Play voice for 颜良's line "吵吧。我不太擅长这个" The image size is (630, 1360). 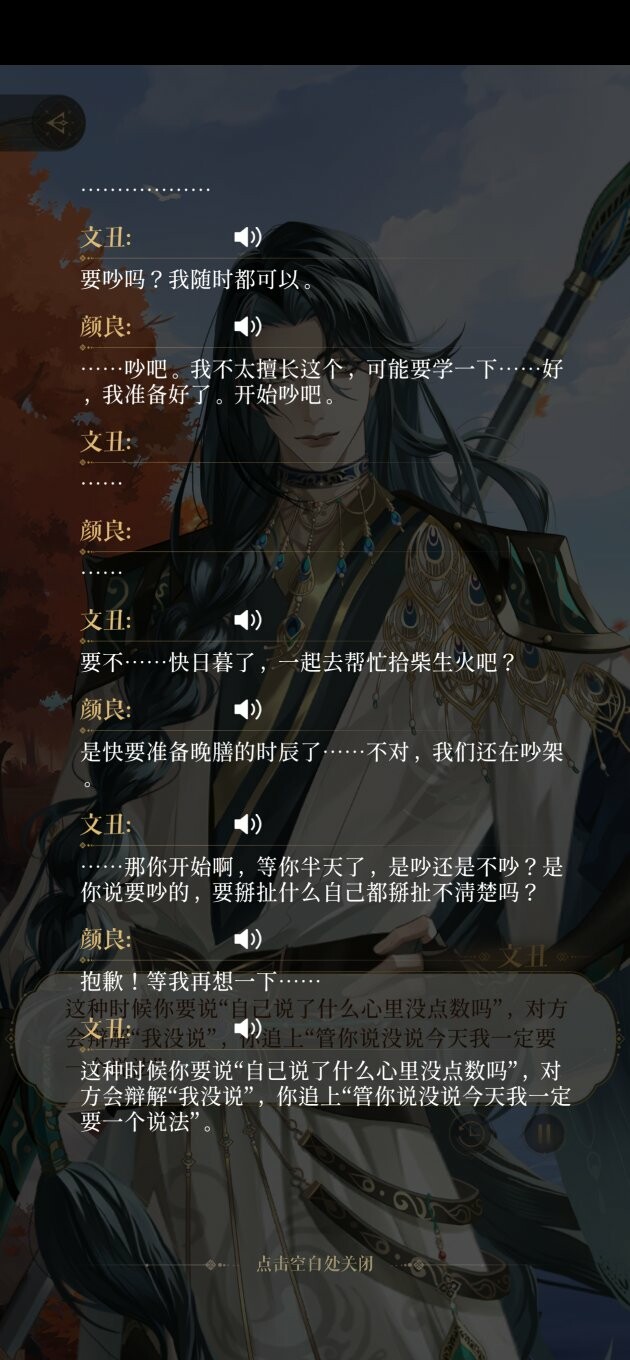[247, 326]
